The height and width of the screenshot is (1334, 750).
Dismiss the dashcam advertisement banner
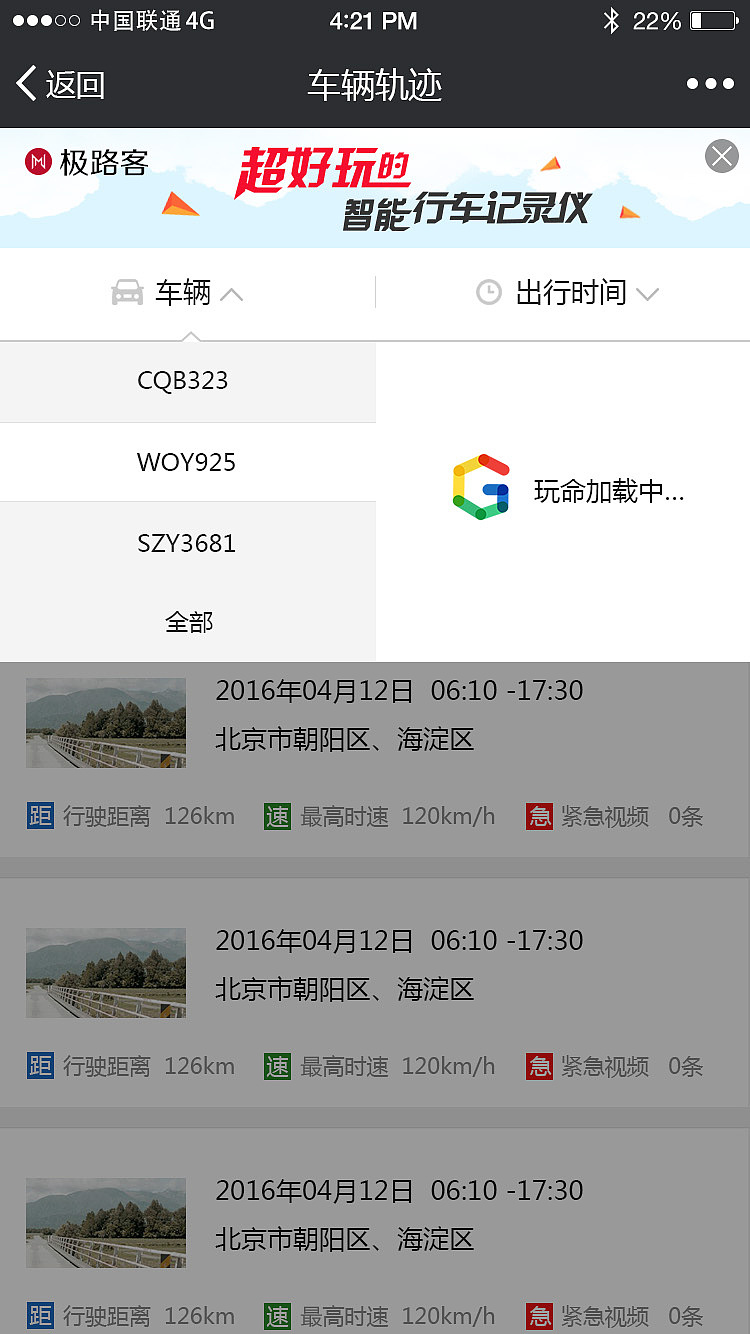point(721,156)
